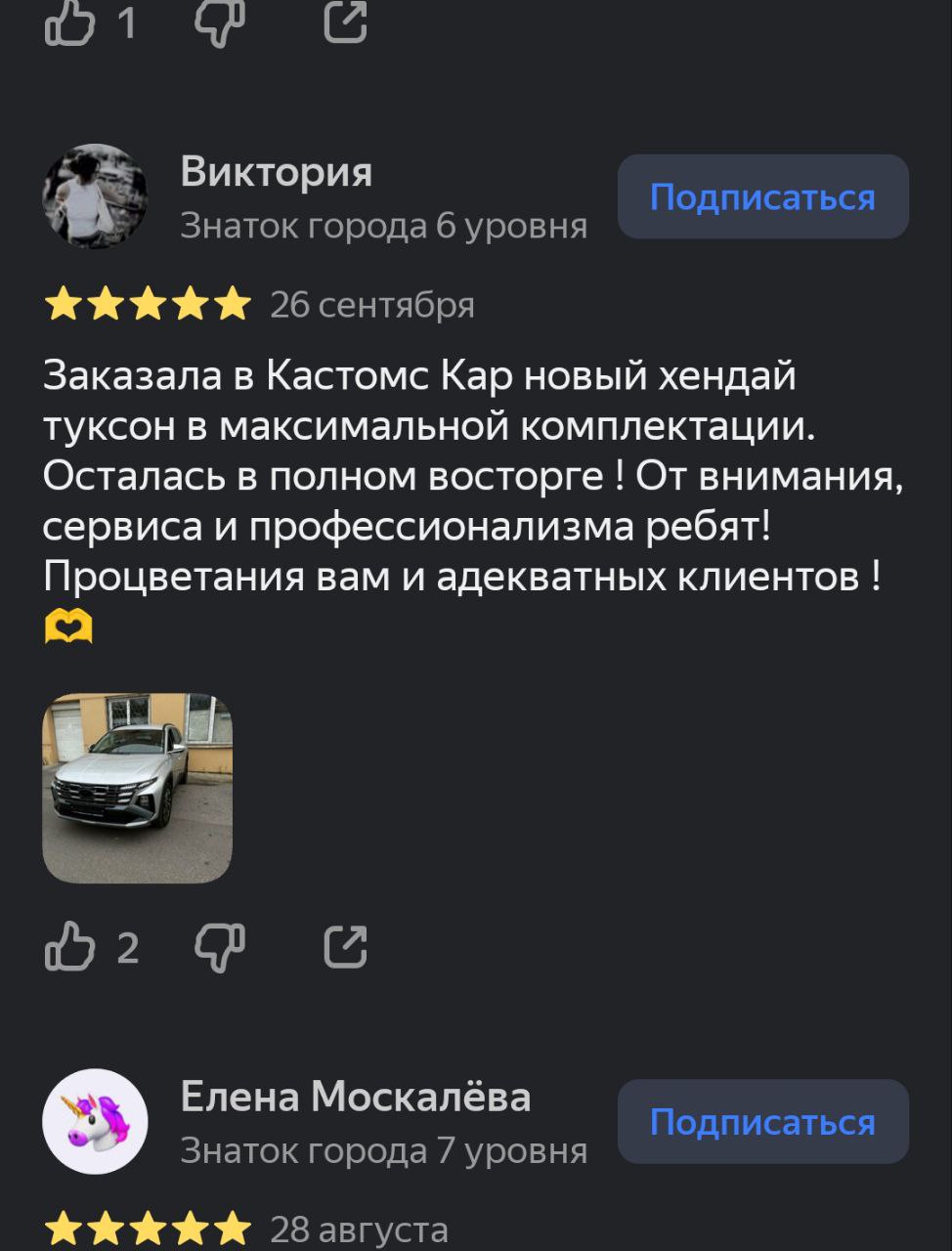Dislike the review above Виктория's
This screenshot has height=1251, width=952.
coord(220,22)
